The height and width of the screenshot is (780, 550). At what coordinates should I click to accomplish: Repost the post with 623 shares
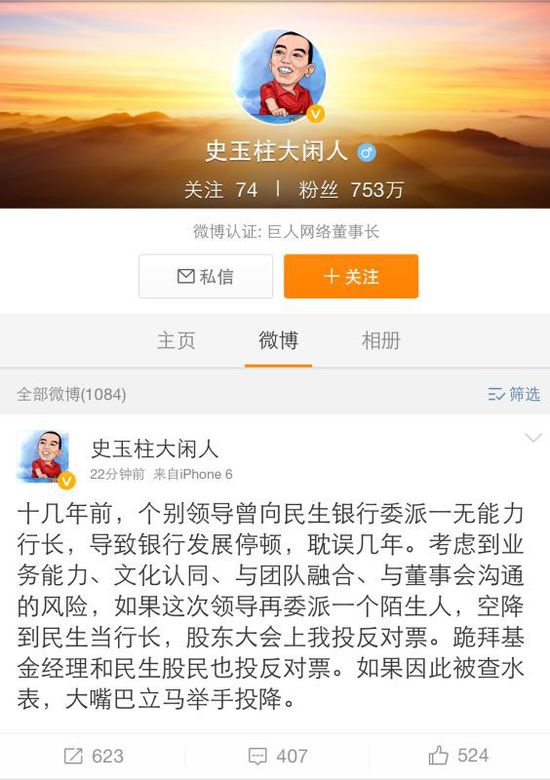tap(93, 756)
